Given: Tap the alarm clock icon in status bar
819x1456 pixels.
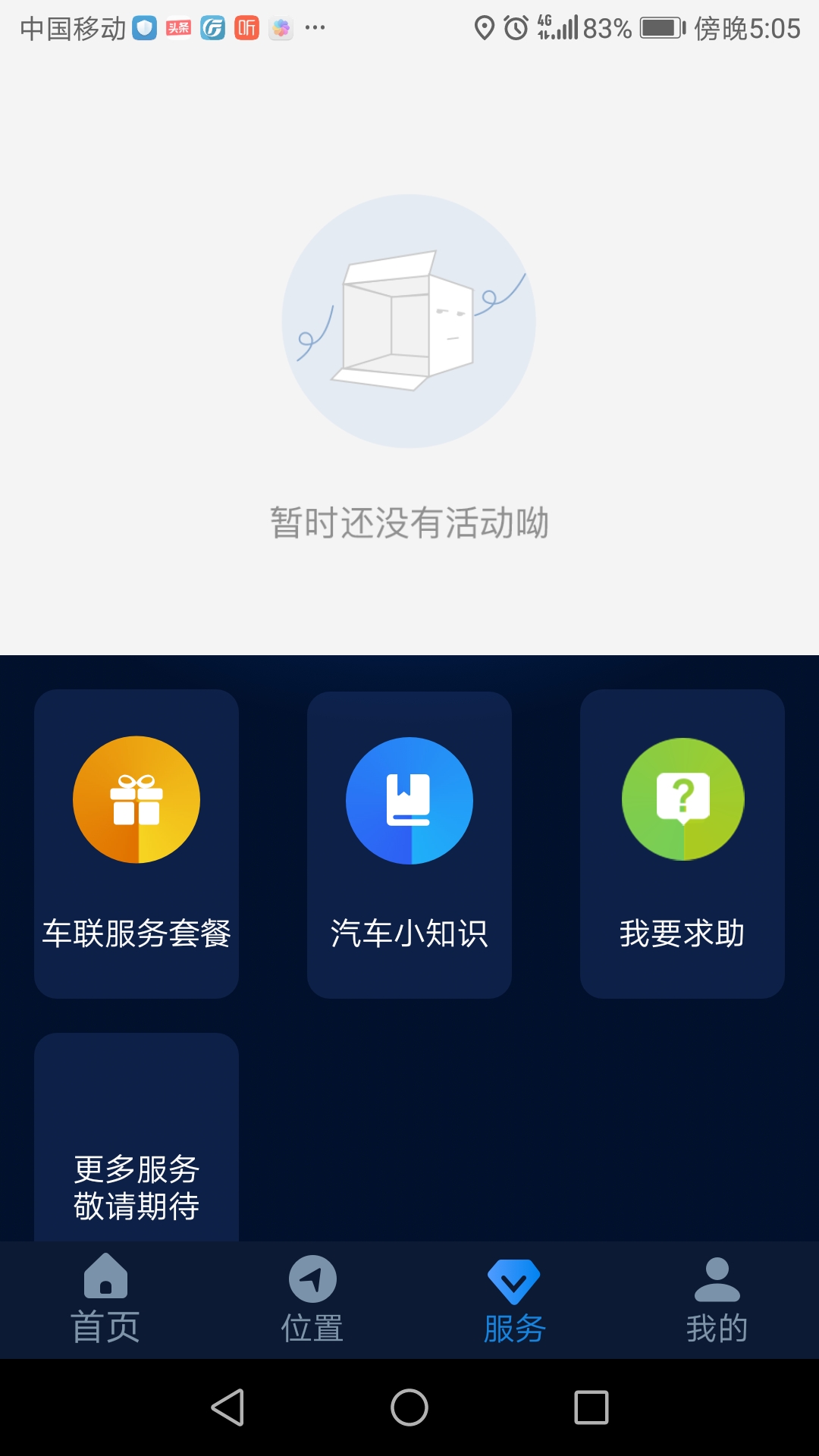Looking at the screenshot, I should coord(516,27).
